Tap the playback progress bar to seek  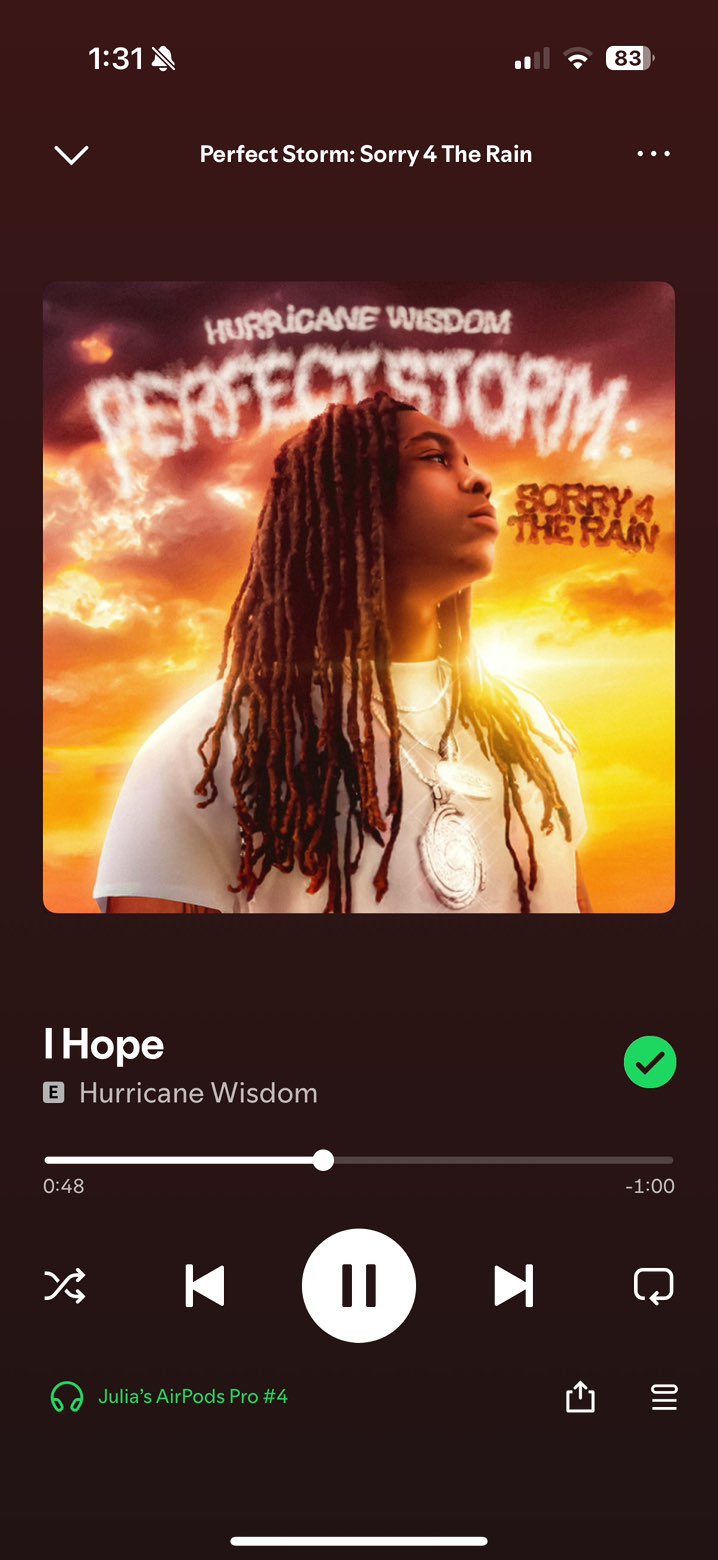point(500,1160)
